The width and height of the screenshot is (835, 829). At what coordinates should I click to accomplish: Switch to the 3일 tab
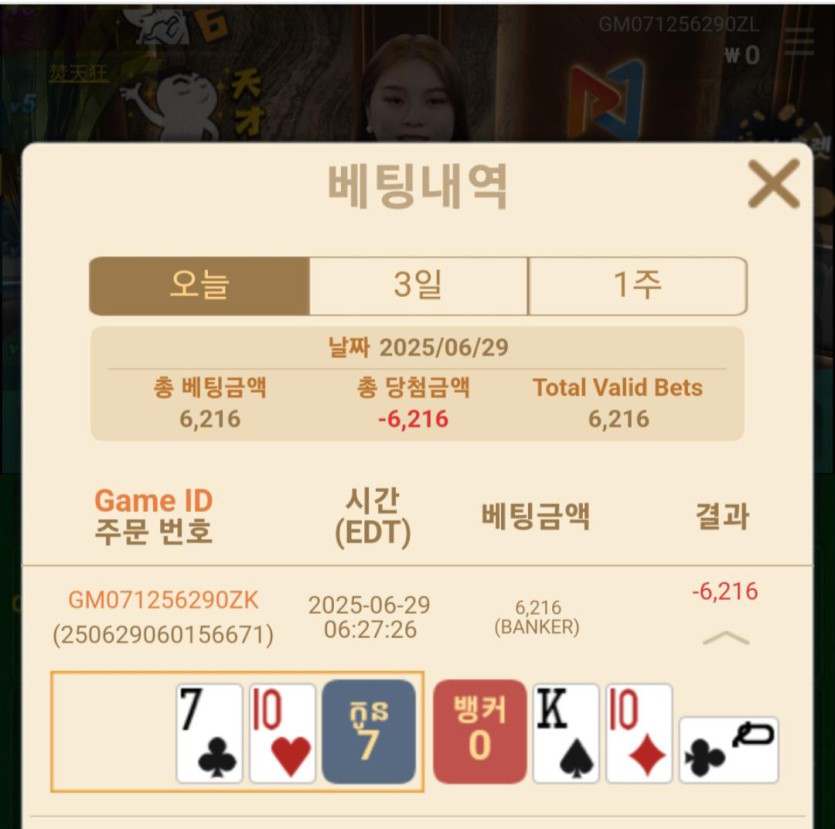coord(418,286)
